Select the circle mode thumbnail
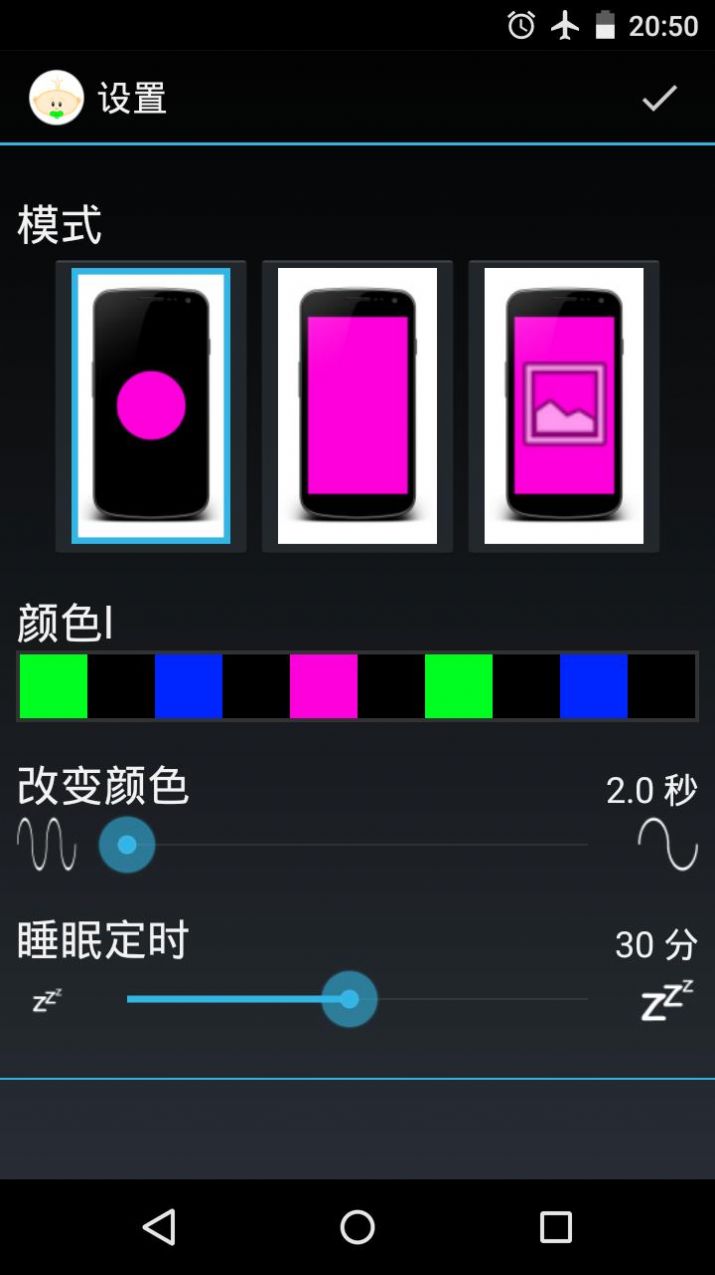715x1275 pixels. (x=151, y=406)
